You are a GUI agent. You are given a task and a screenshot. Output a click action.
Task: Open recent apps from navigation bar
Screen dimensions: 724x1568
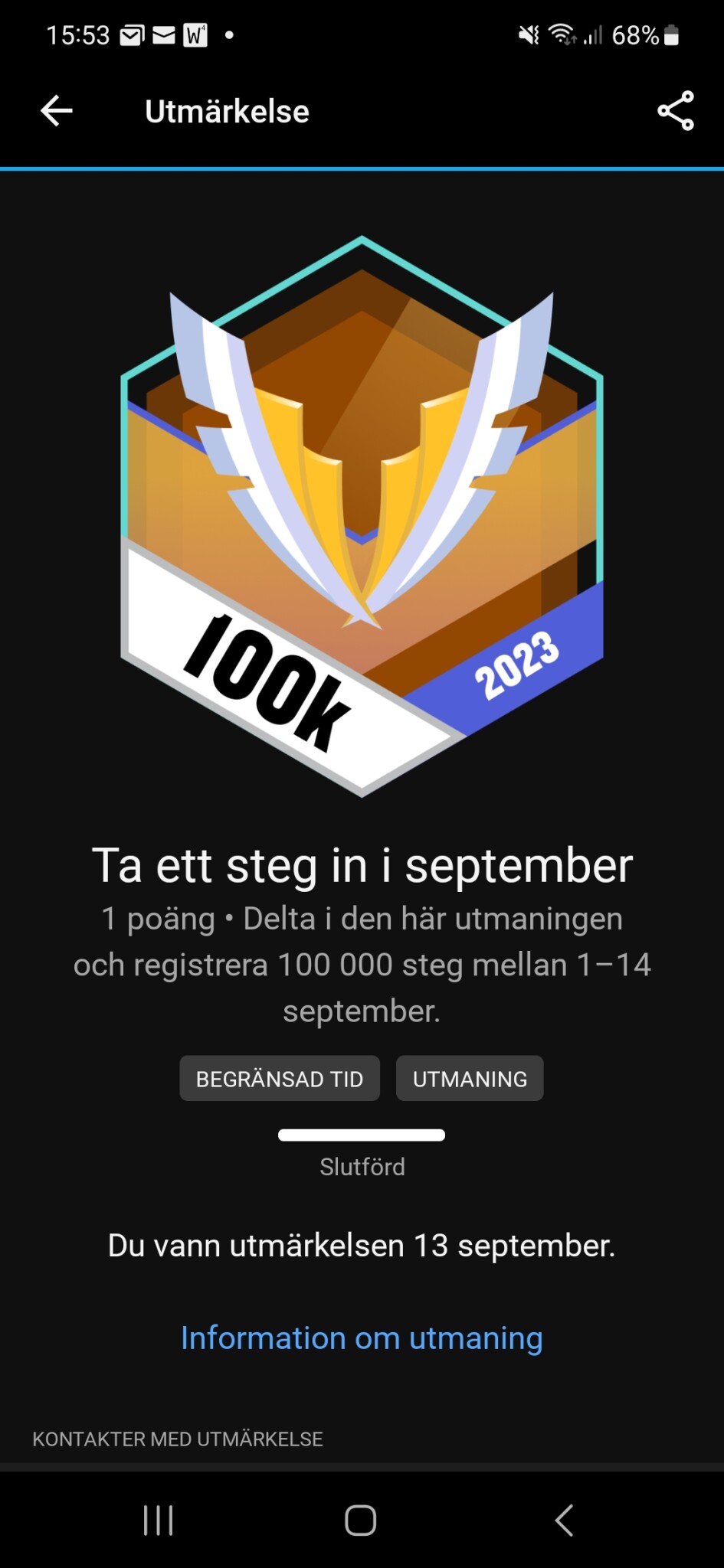pos(159,1521)
